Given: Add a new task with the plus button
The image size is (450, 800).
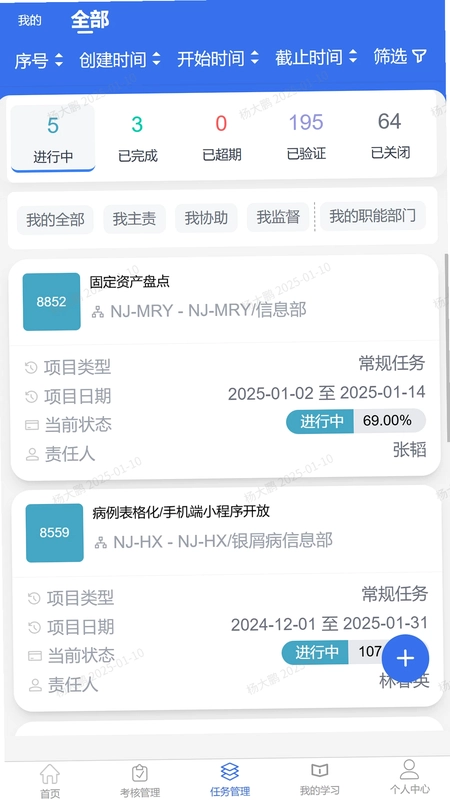Looking at the screenshot, I should point(405,659).
